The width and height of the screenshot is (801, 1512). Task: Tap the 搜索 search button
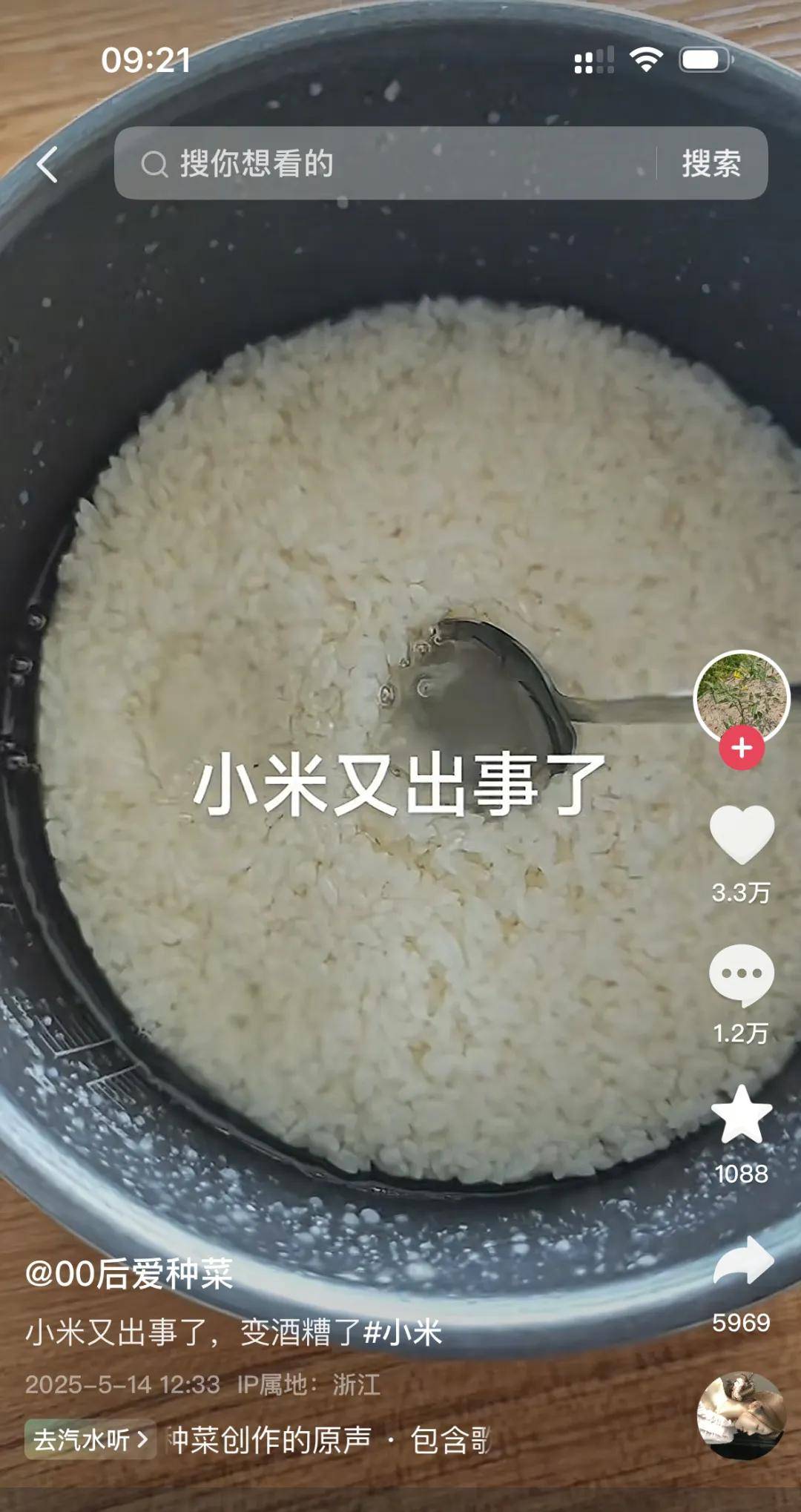[x=713, y=165]
